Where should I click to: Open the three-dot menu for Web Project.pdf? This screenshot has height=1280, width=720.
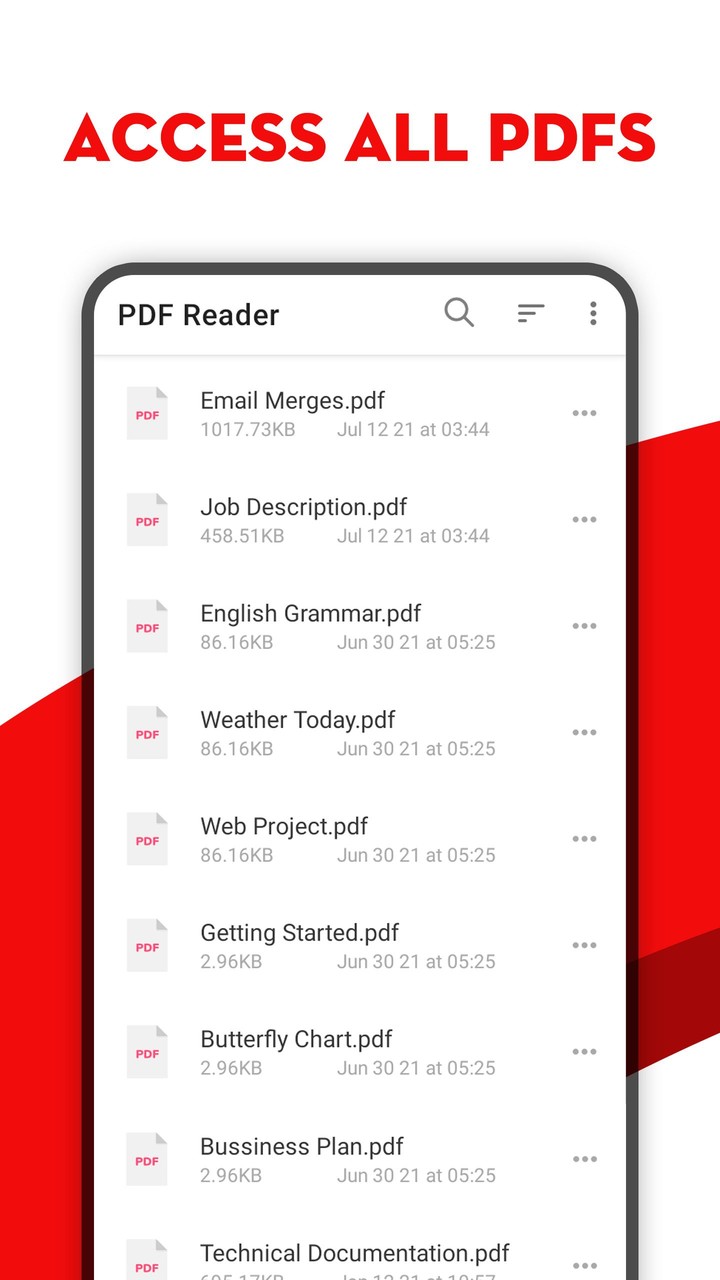point(585,839)
